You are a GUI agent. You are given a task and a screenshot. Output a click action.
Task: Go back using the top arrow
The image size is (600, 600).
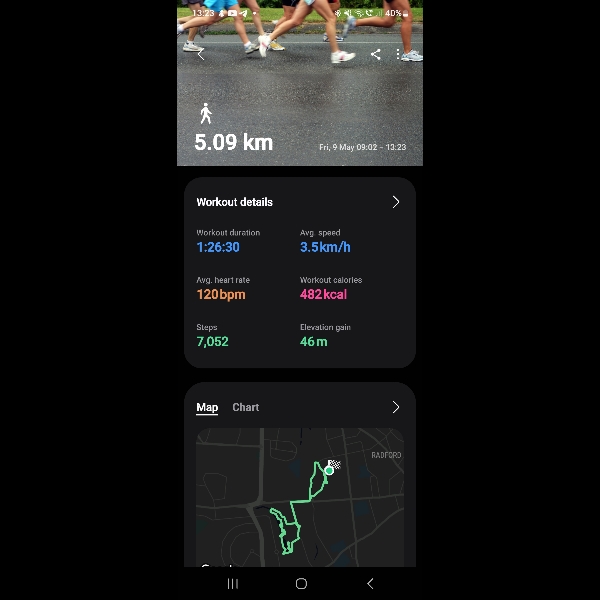200,54
